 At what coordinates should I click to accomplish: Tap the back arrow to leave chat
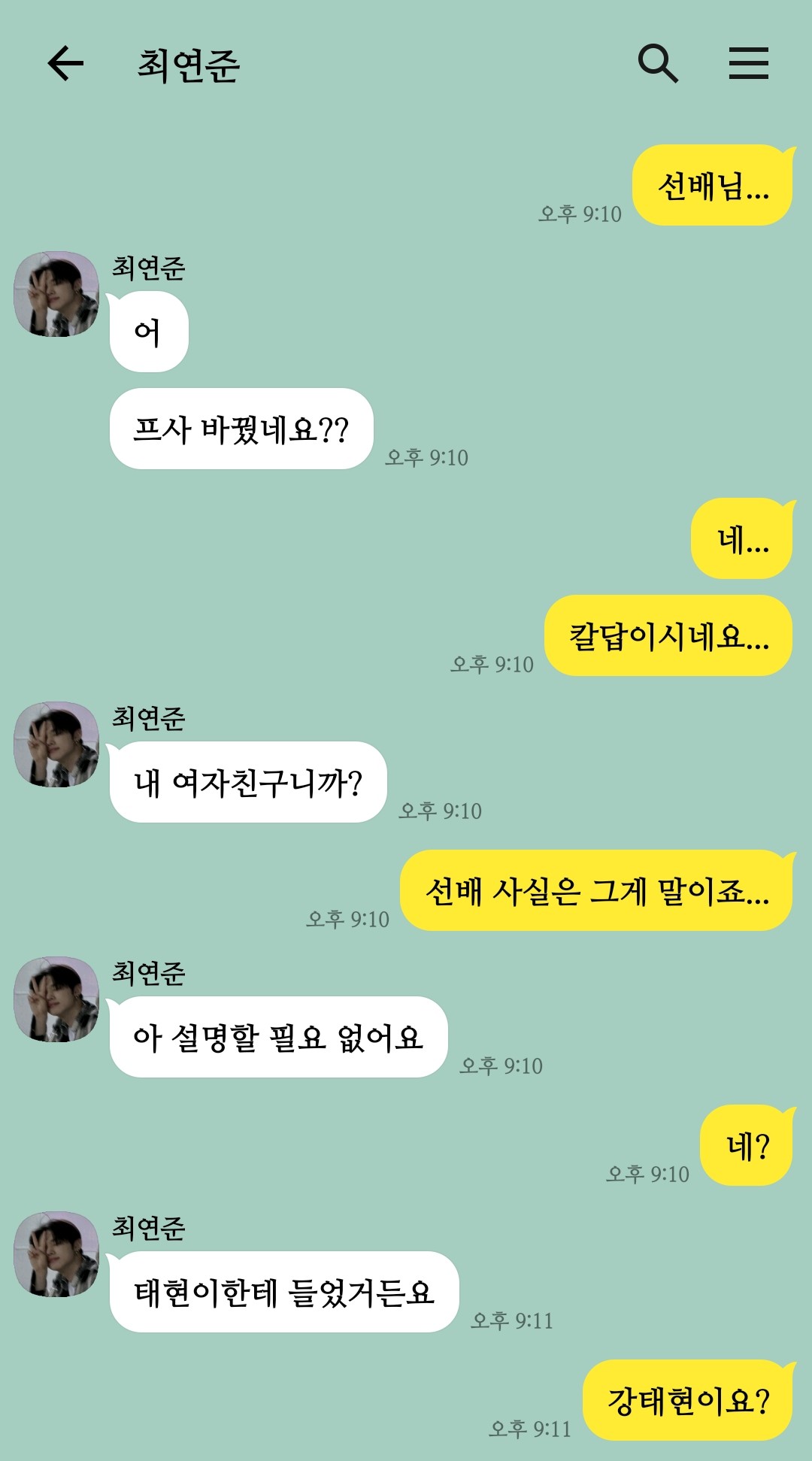click(64, 64)
